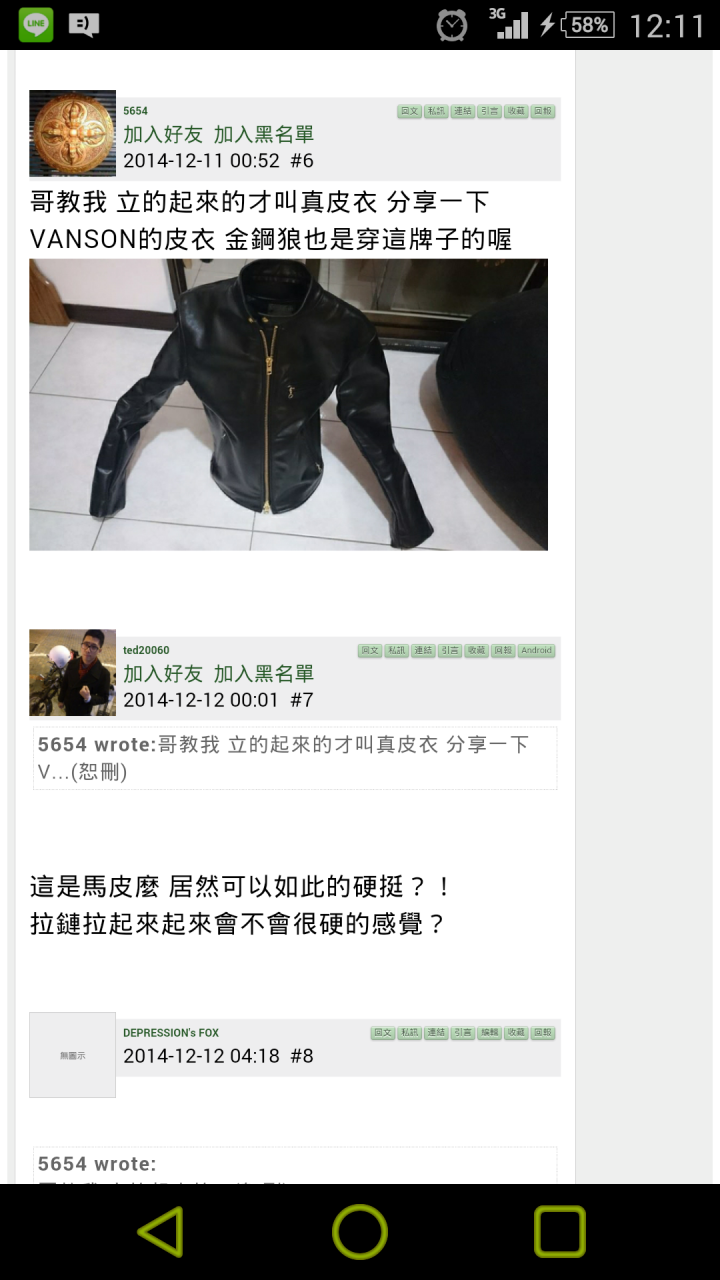This screenshot has width=720, height=1280.
Task: Tap 回文 reply button on post #7
Action: pyautogui.click(x=370, y=650)
